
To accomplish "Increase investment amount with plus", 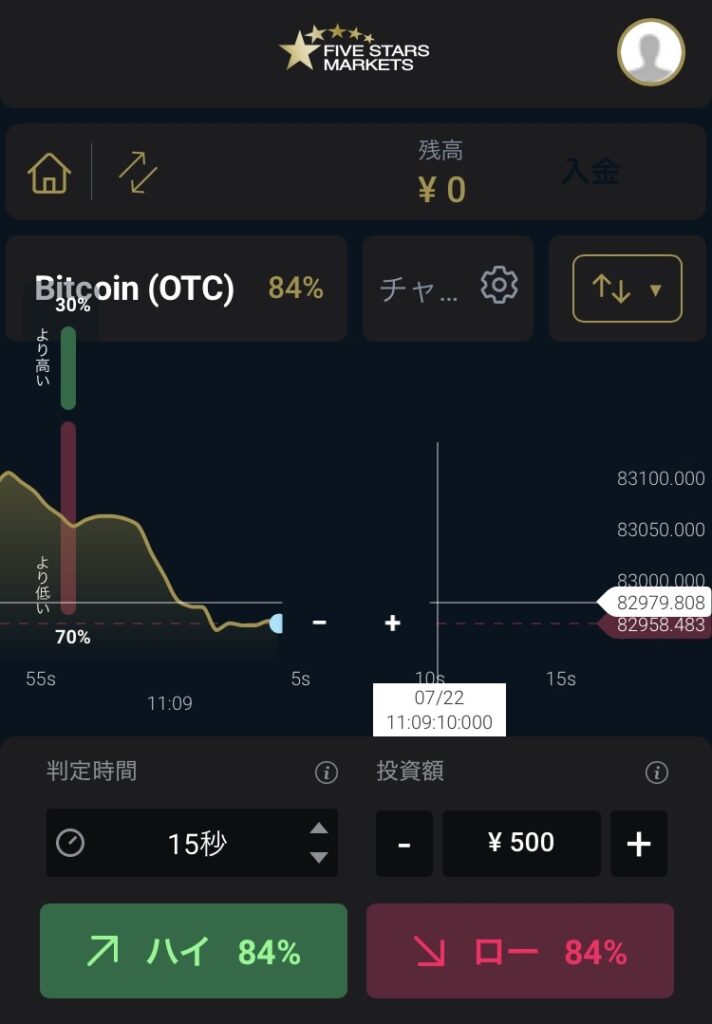I will point(639,844).
